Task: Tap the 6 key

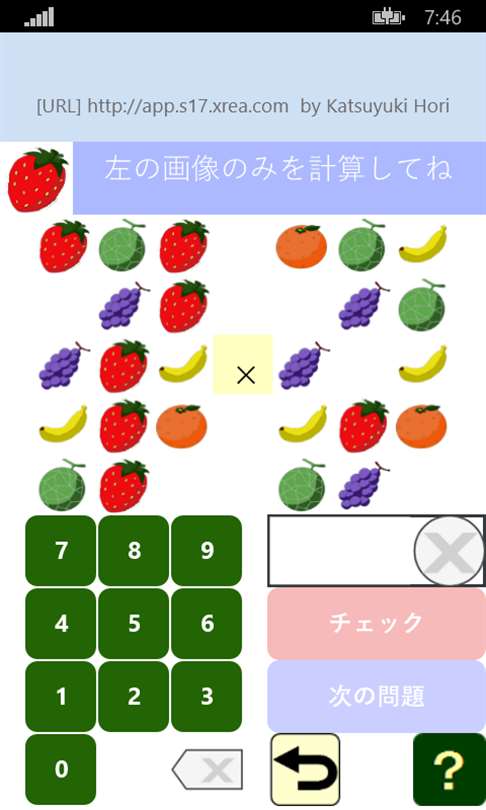Action: [207, 624]
